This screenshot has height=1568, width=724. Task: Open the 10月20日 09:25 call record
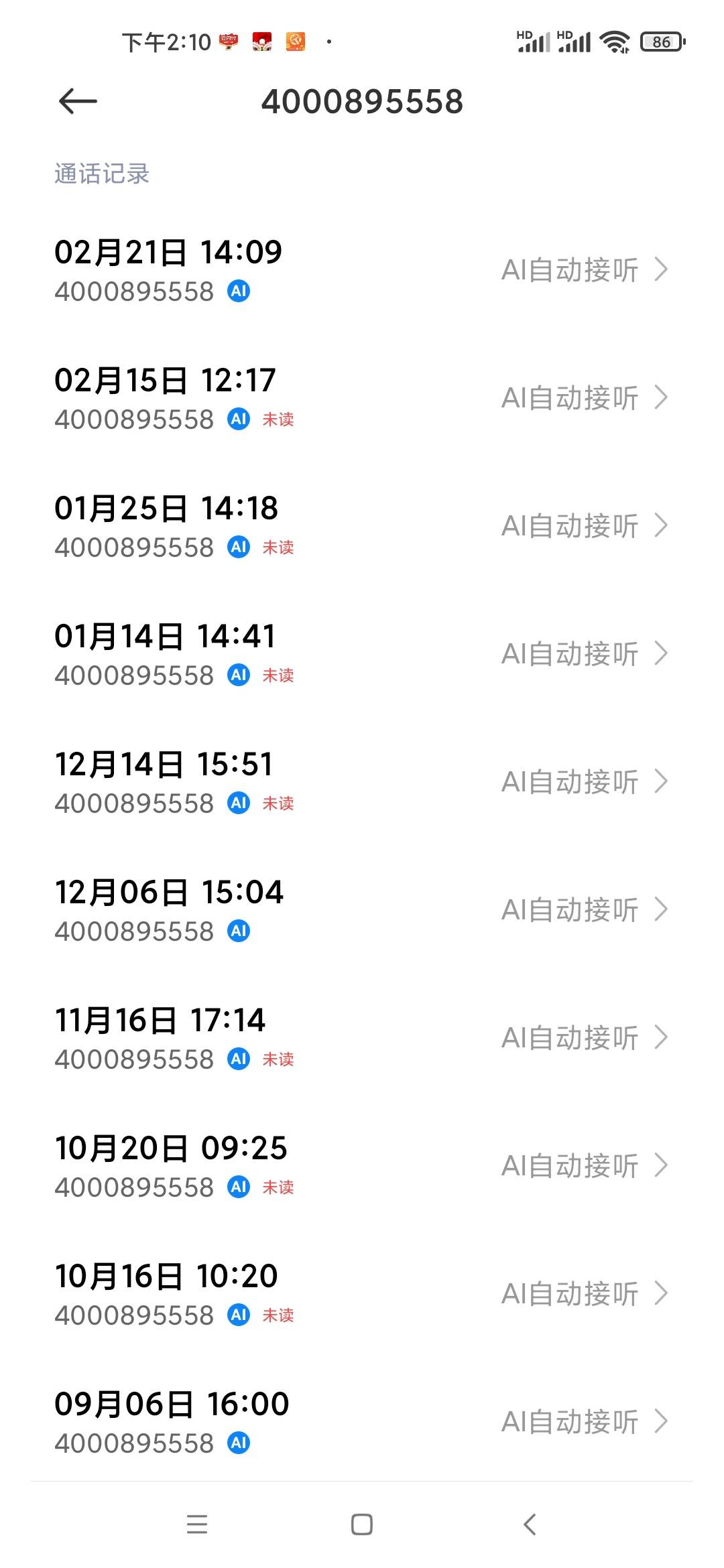[x=362, y=1166]
